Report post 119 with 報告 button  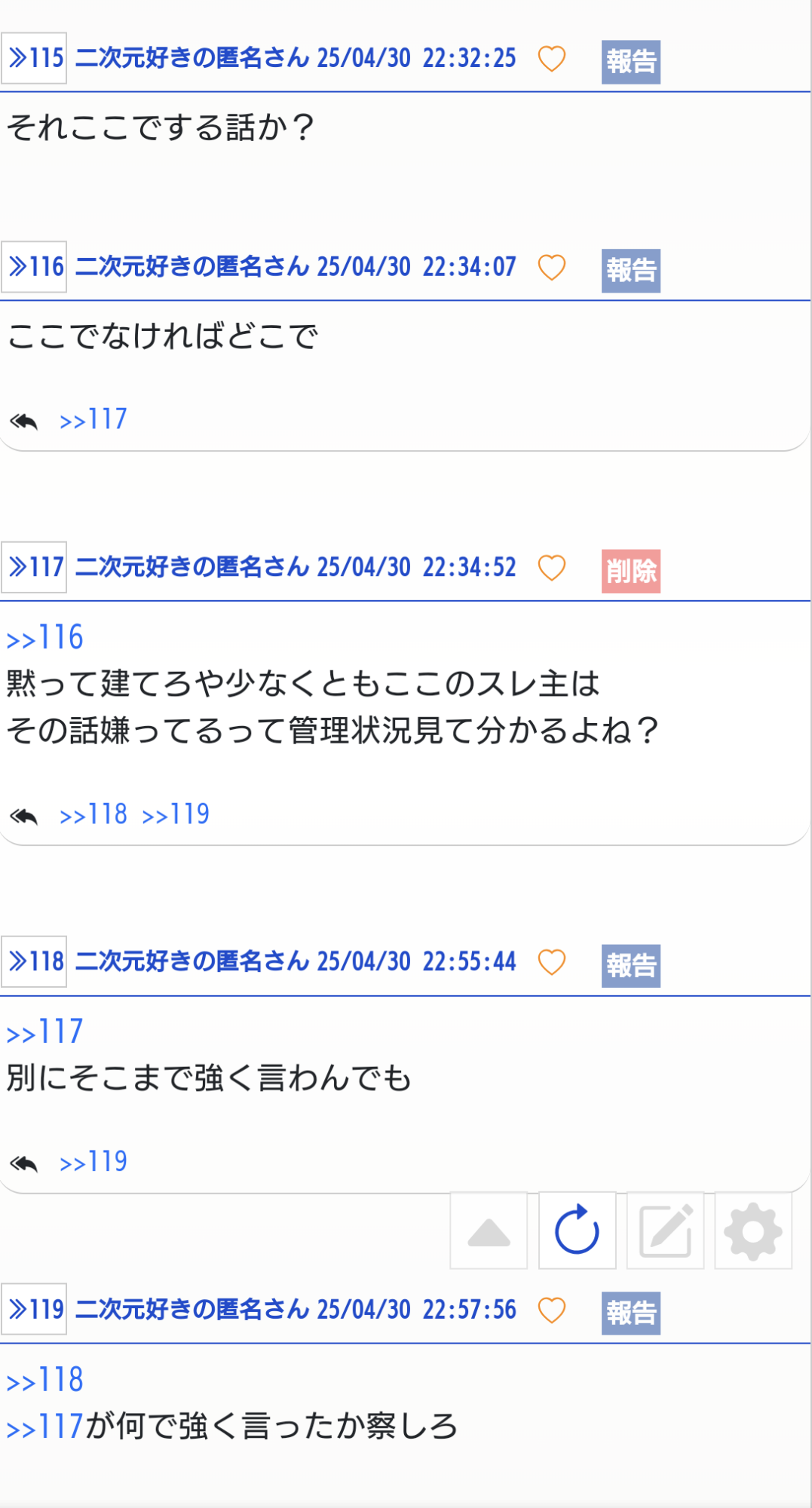tap(631, 1313)
